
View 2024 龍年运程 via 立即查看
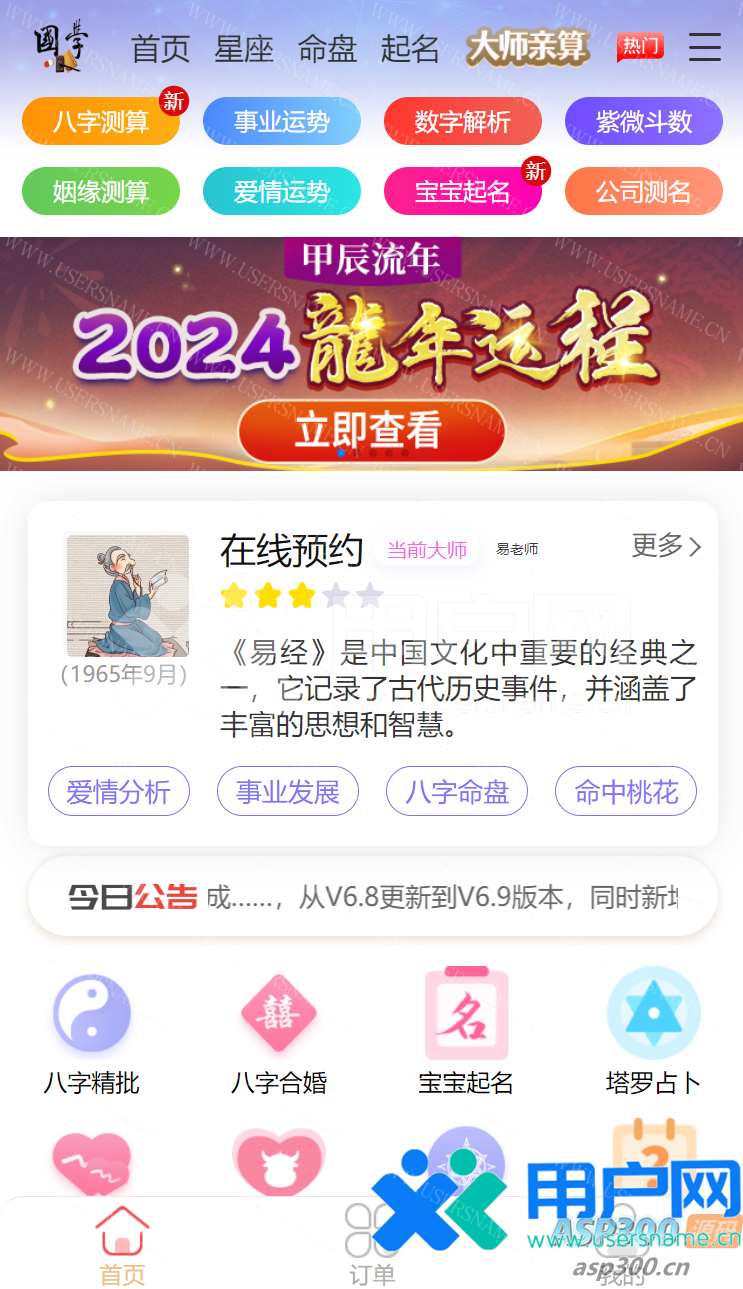click(371, 430)
